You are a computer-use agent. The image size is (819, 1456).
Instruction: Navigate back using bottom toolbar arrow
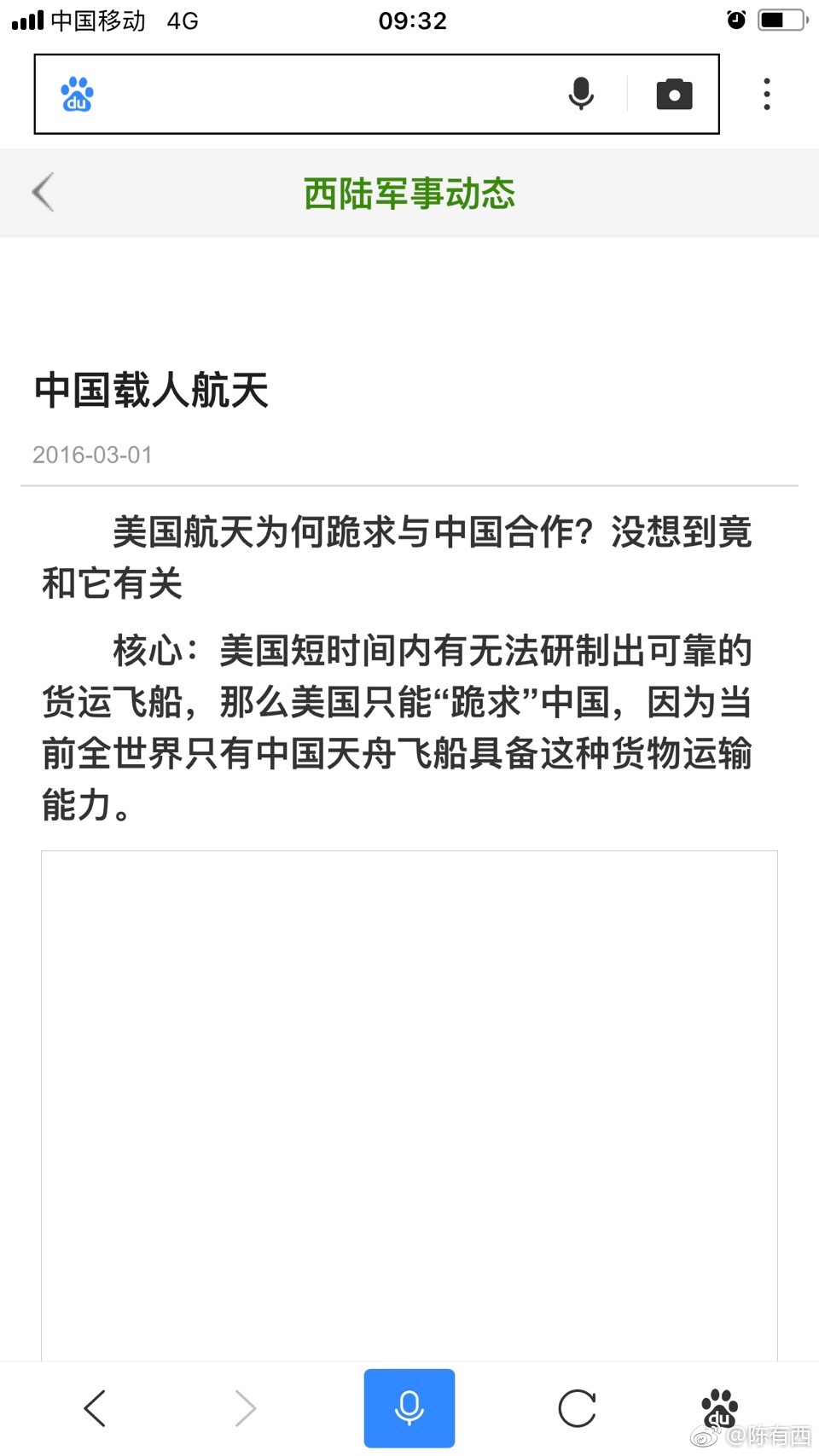(96, 1408)
